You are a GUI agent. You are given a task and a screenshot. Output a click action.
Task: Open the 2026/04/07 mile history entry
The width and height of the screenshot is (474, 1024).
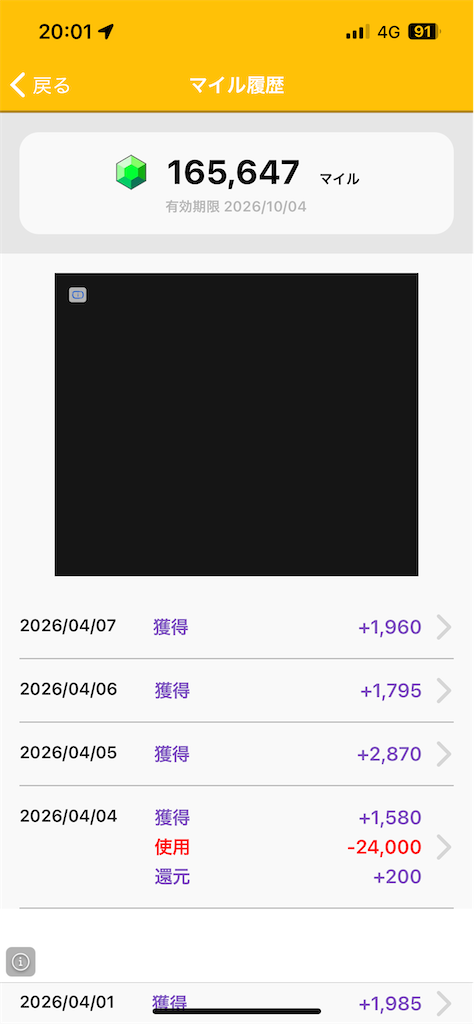pos(236,628)
